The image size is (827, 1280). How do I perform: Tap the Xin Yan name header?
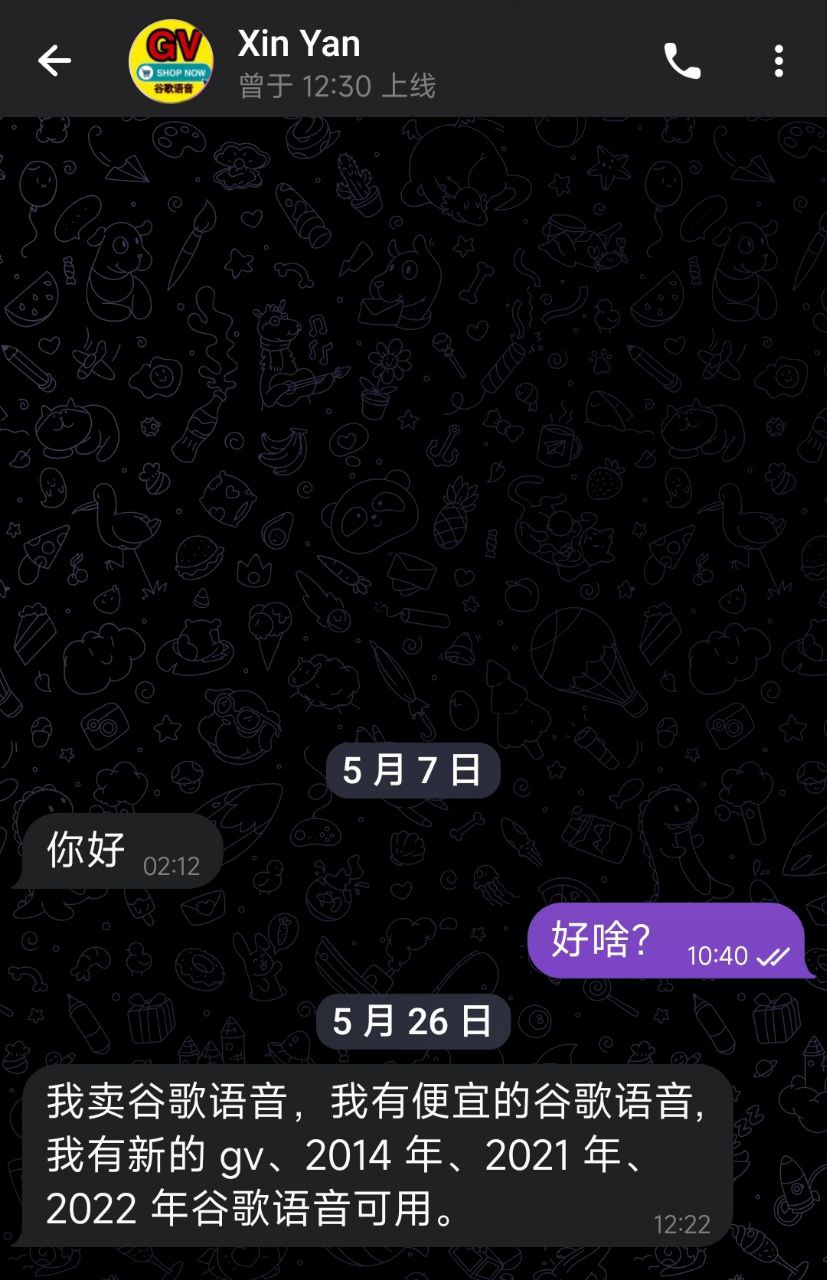coord(299,44)
